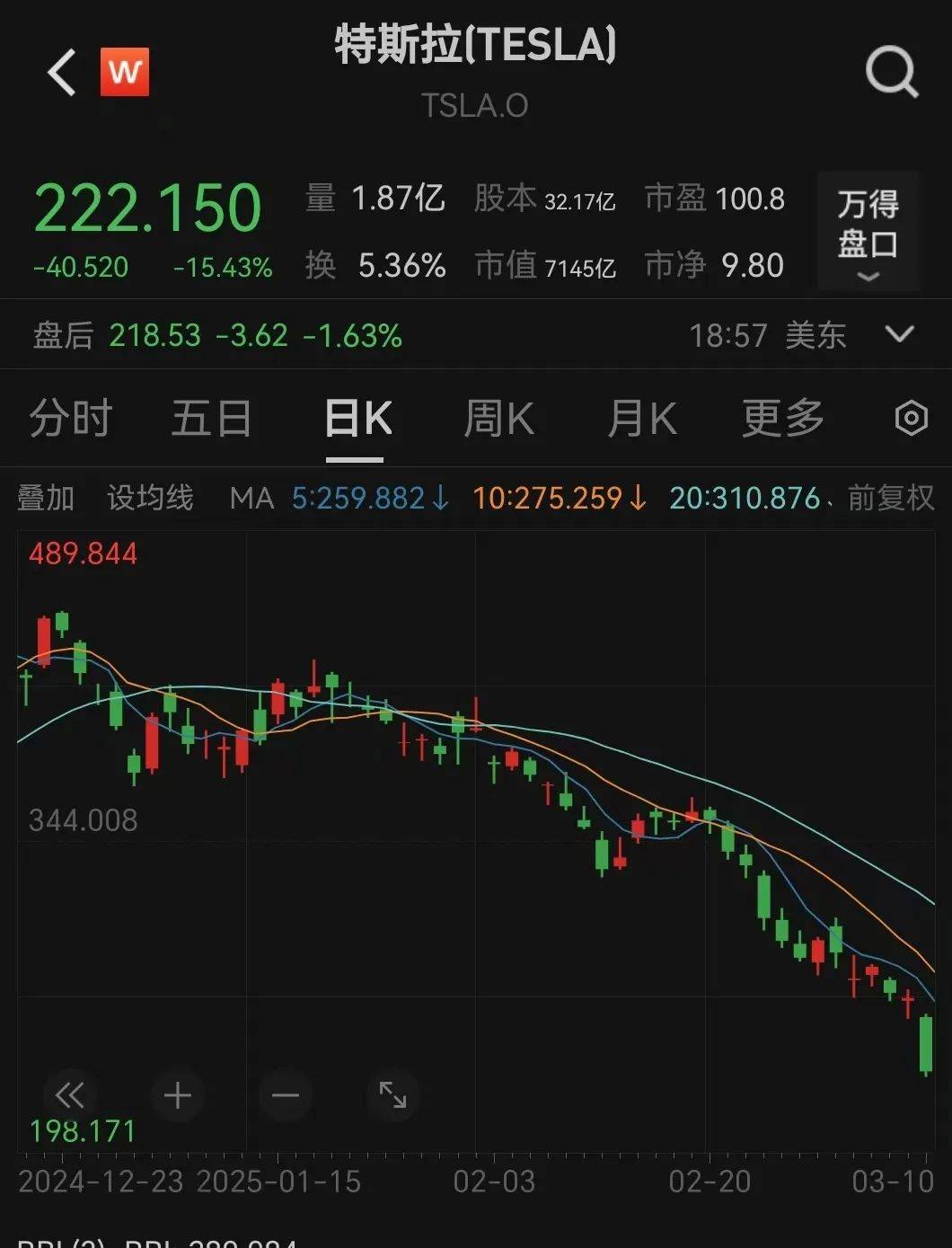The image size is (952, 1248).
Task: Click the double-chevron rewind icon
Action: [x=70, y=1096]
